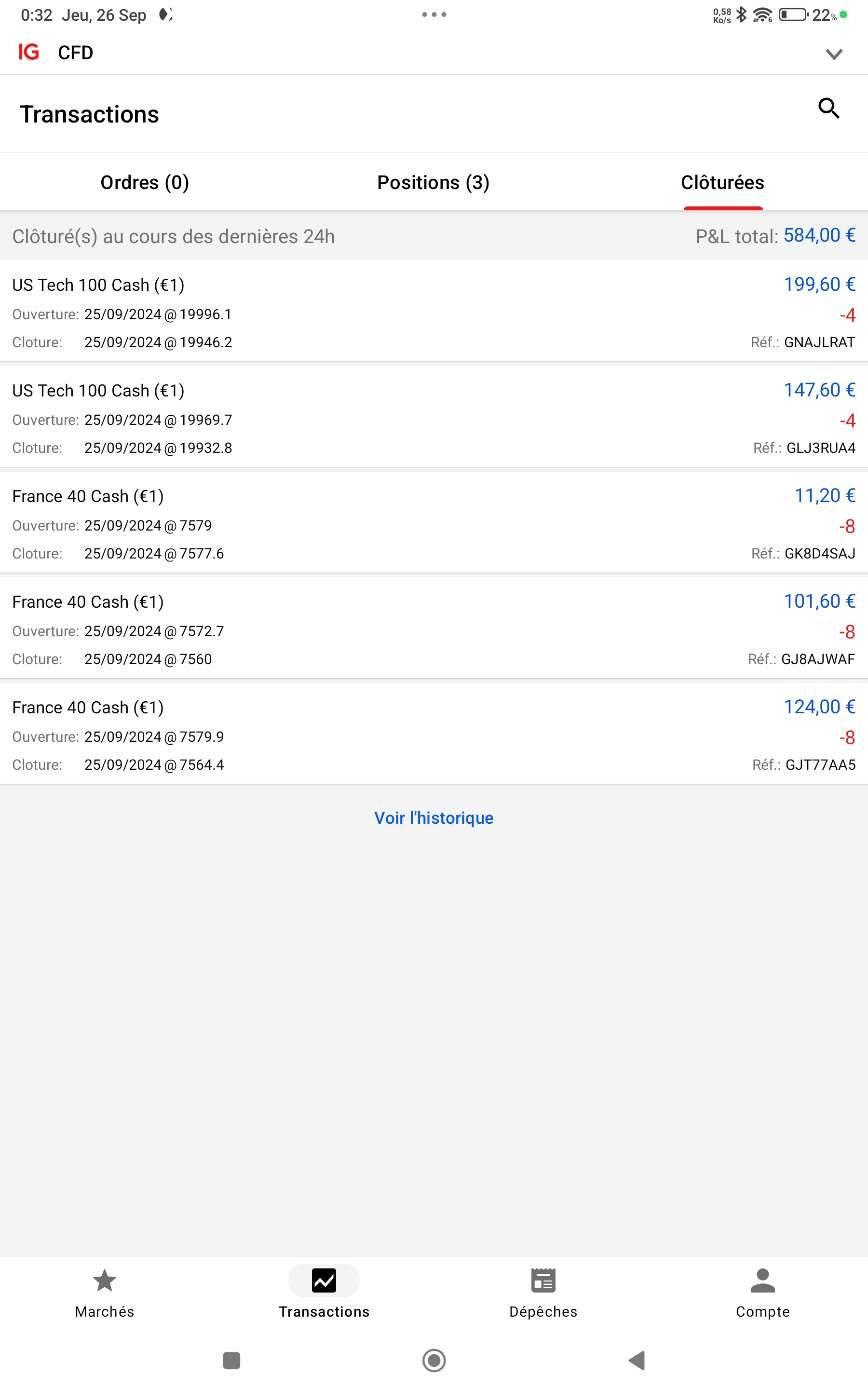The width and height of the screenshot is (868, 1389).
Task: Open France 40 trade ref GJ8AJWAF
Action: 434,629
